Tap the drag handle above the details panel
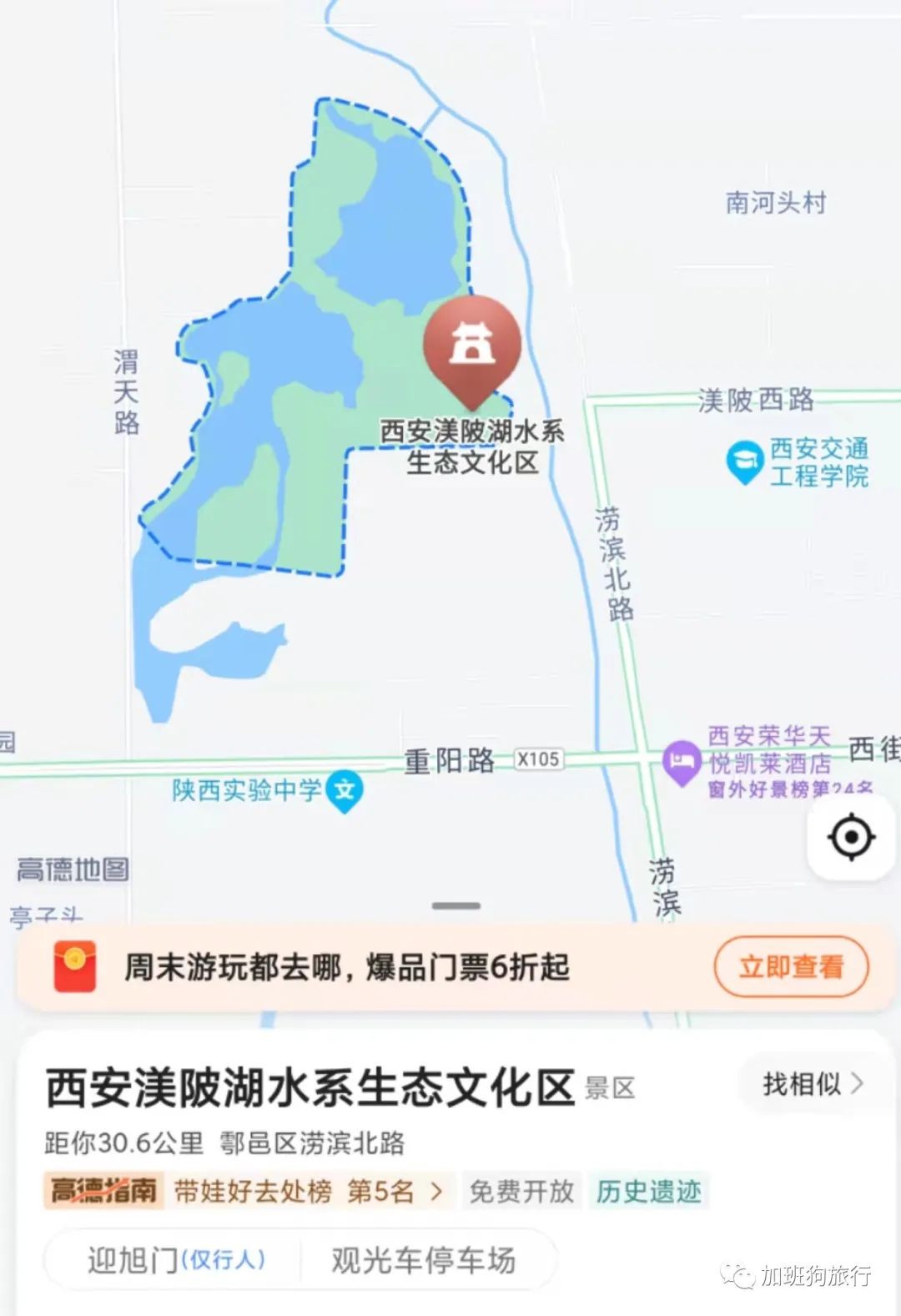The width and height of the screenshot is (901, 1316). pos(456,905)
